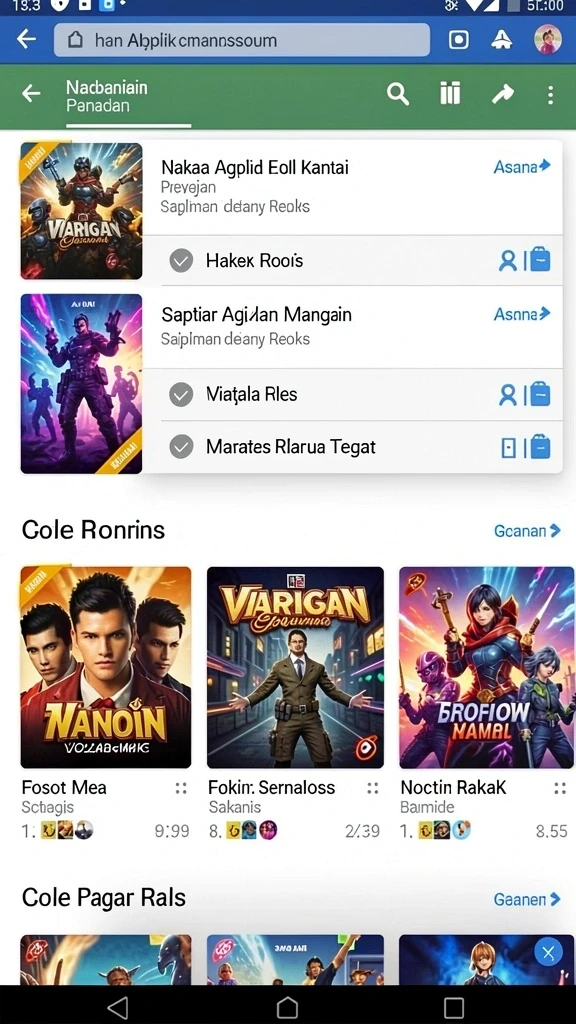Open the profile avatar at top right

[x=547, y=40]
